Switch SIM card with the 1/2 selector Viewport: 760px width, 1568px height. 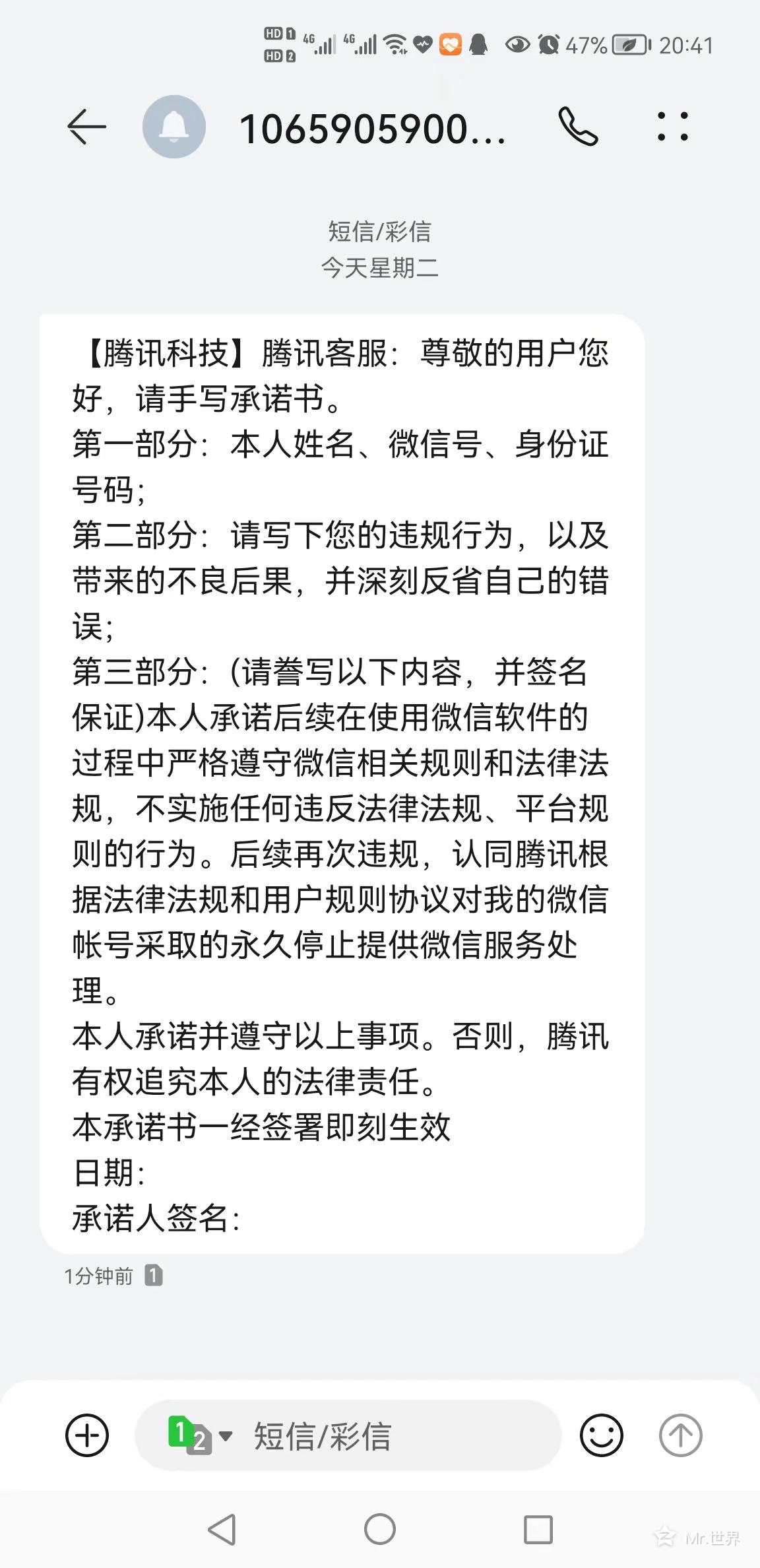[x=200, y=1435]
